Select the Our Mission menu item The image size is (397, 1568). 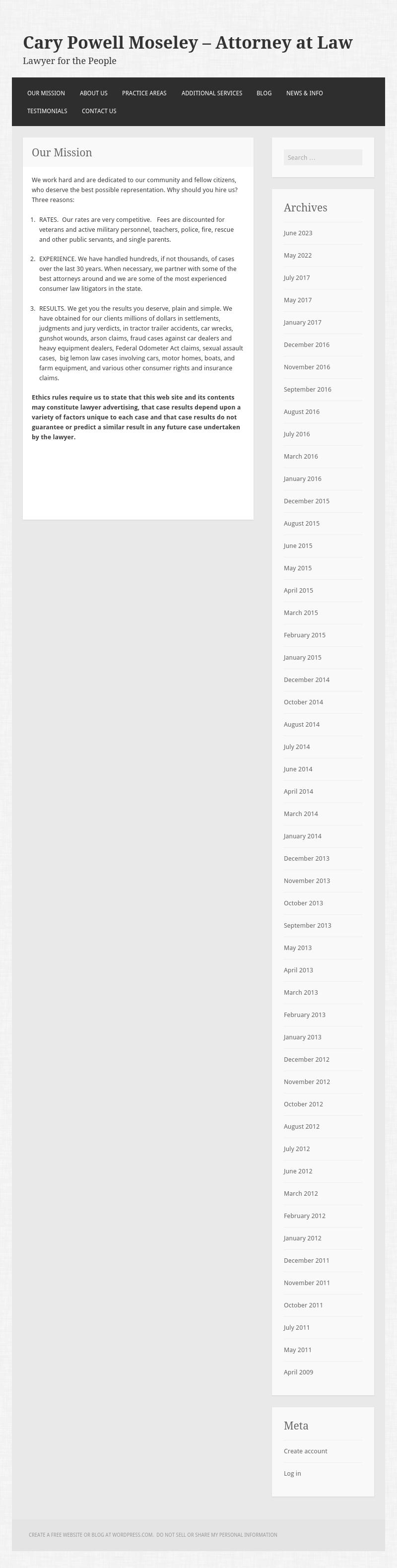coord(46,93)
